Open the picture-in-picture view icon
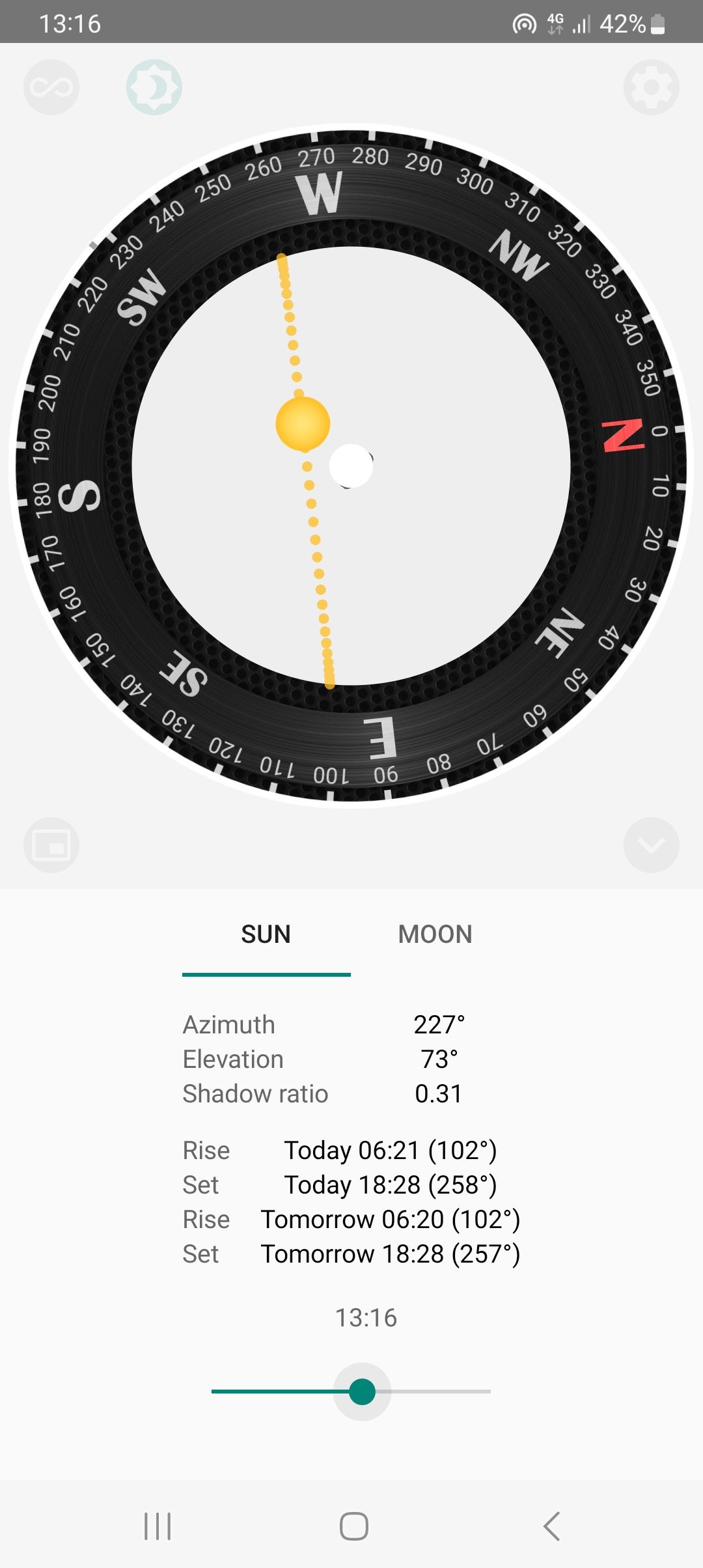Image resolution: width=703 pixels, height=1568 pixels. point(51,845)
